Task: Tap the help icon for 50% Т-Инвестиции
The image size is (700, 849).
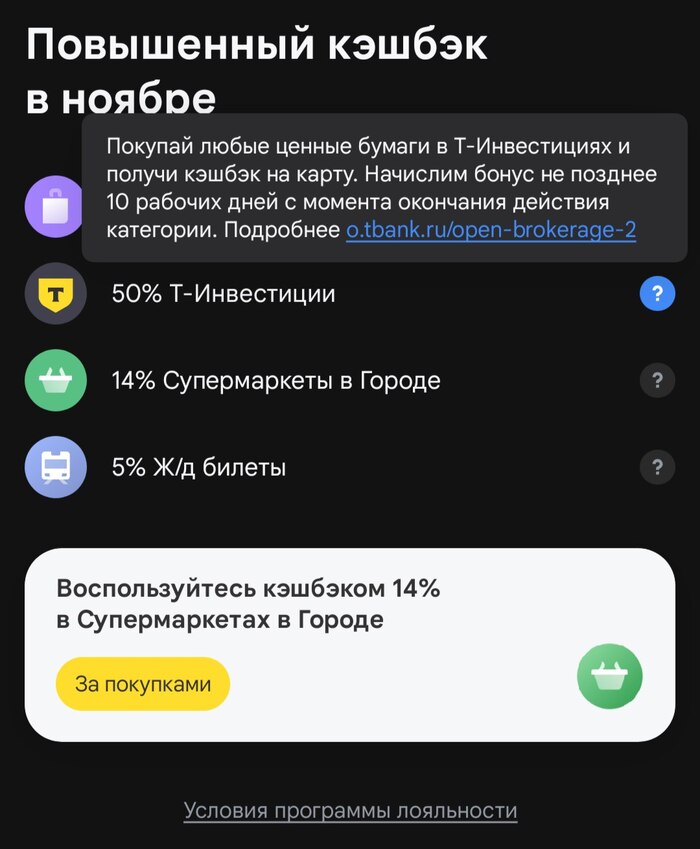Action: [x=657, y=294]
